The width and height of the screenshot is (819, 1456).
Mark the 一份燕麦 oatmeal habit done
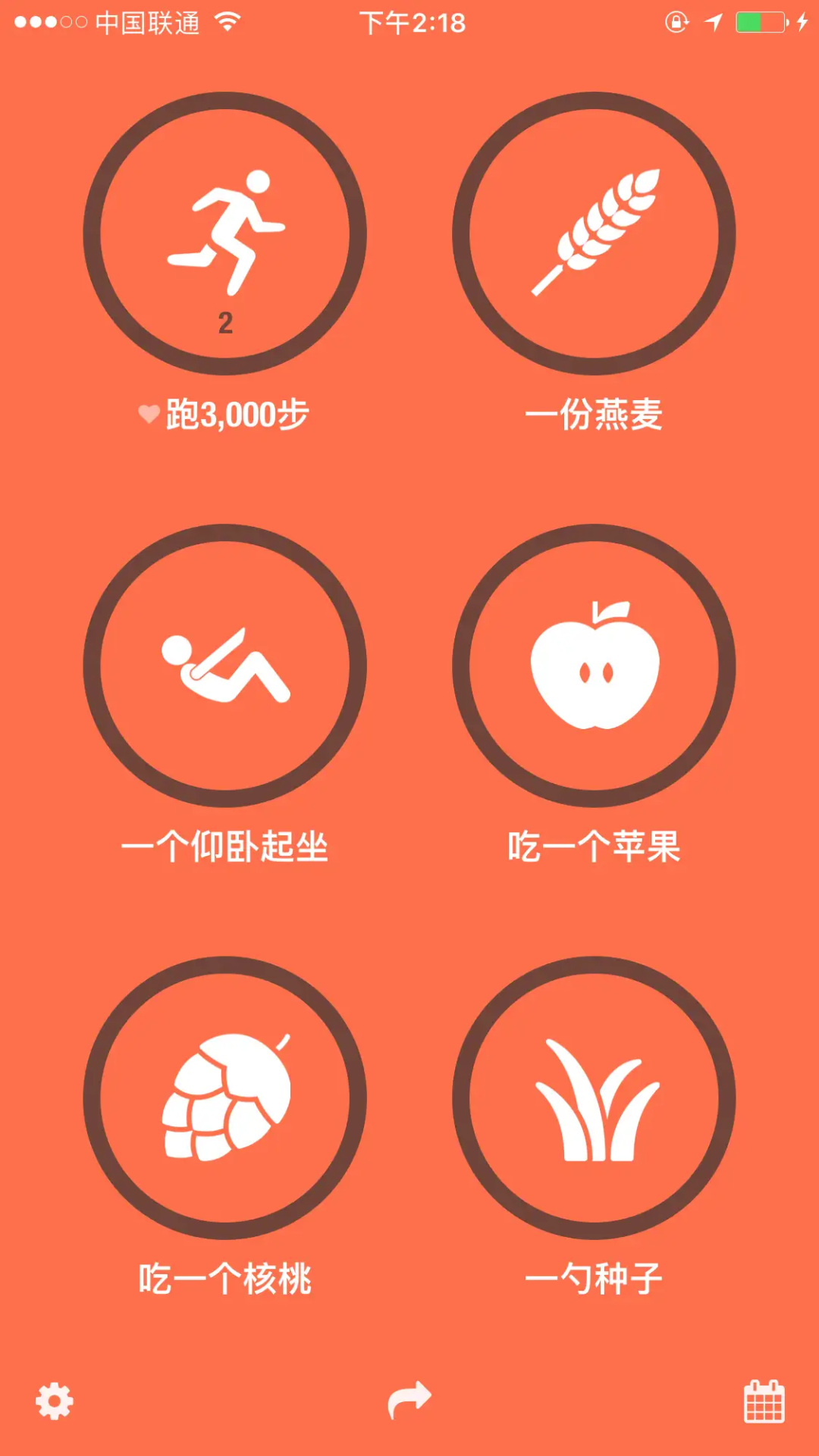[x=594, y=233]
